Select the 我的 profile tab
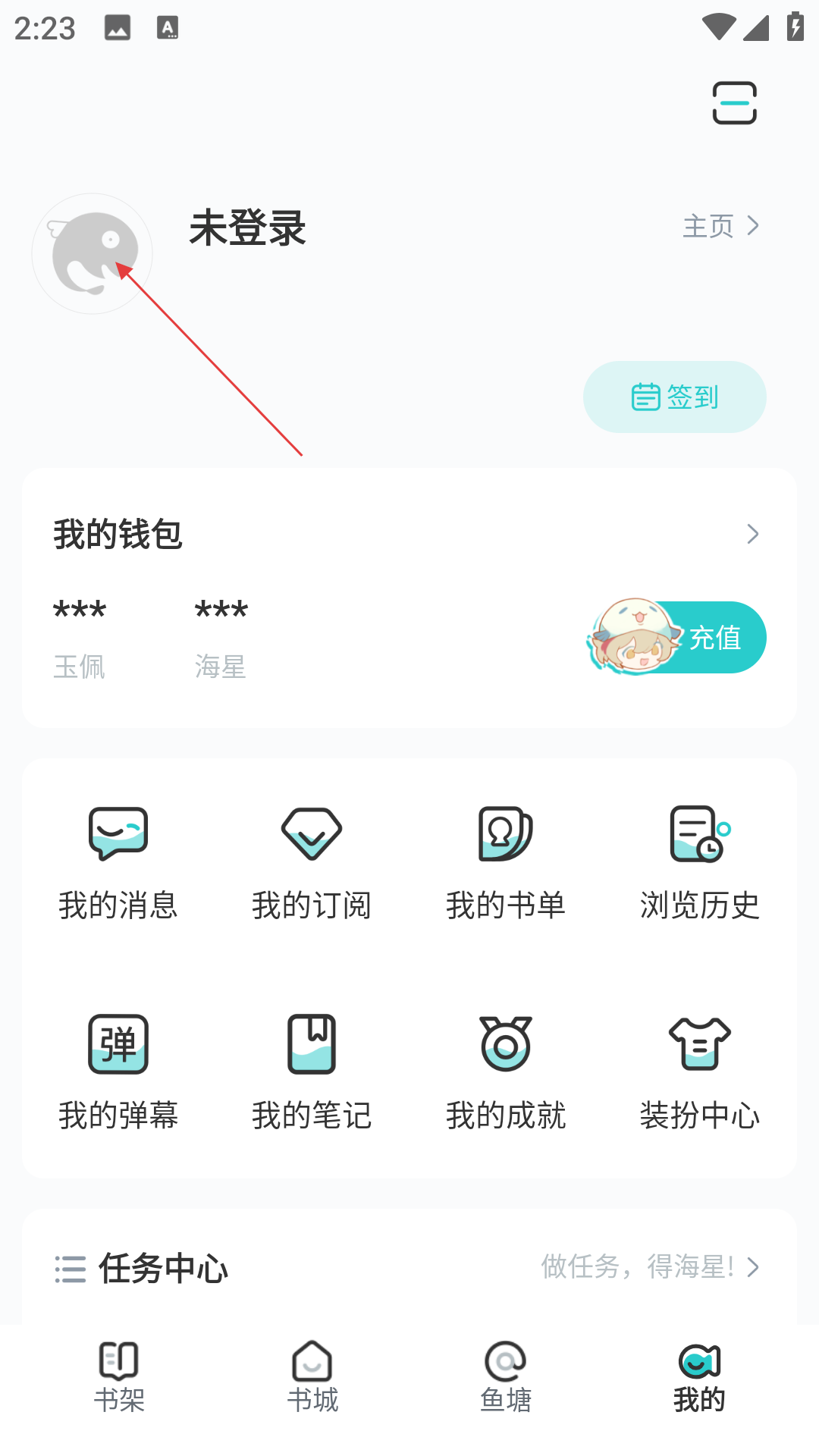 pos(699,1376)
